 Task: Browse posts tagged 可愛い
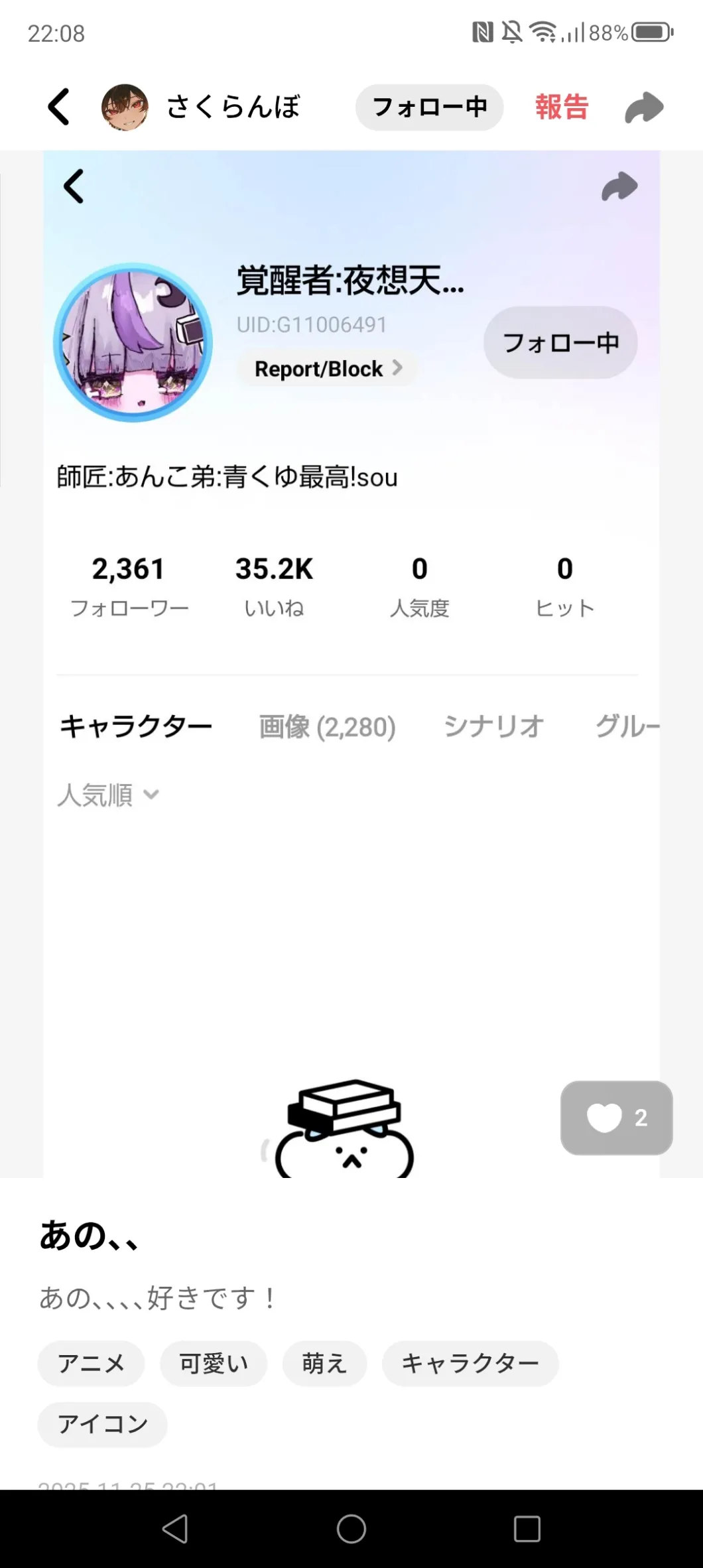click(x=214, y=1364)
